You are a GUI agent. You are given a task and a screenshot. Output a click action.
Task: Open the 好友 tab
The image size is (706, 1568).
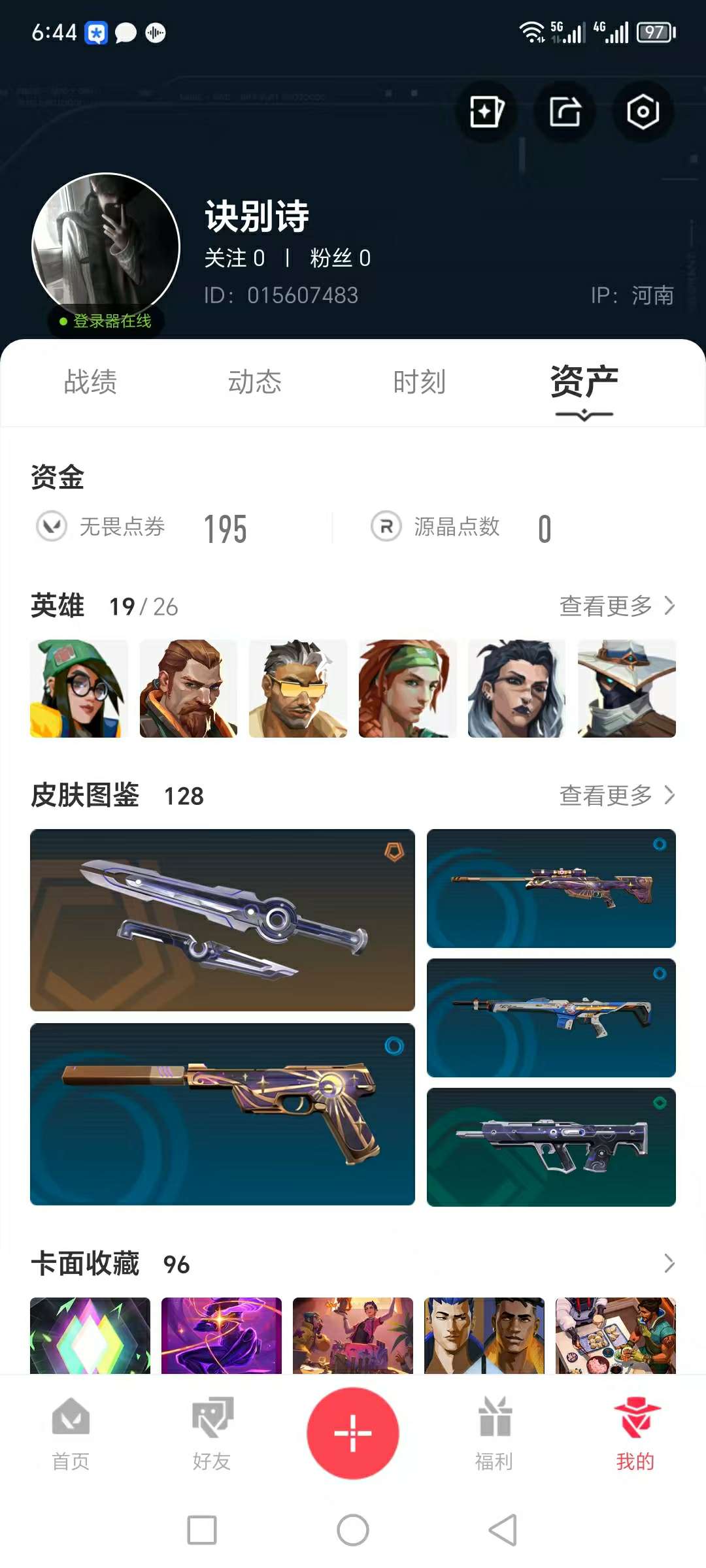point(212,1434)
